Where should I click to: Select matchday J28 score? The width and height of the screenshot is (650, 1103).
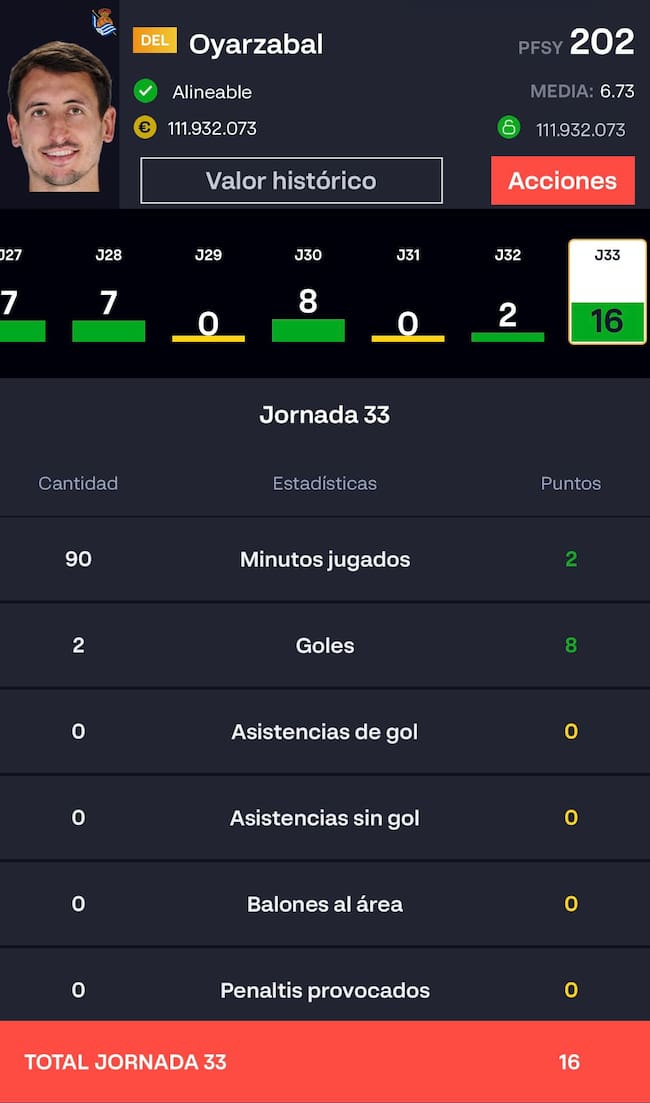coord(108,293)
